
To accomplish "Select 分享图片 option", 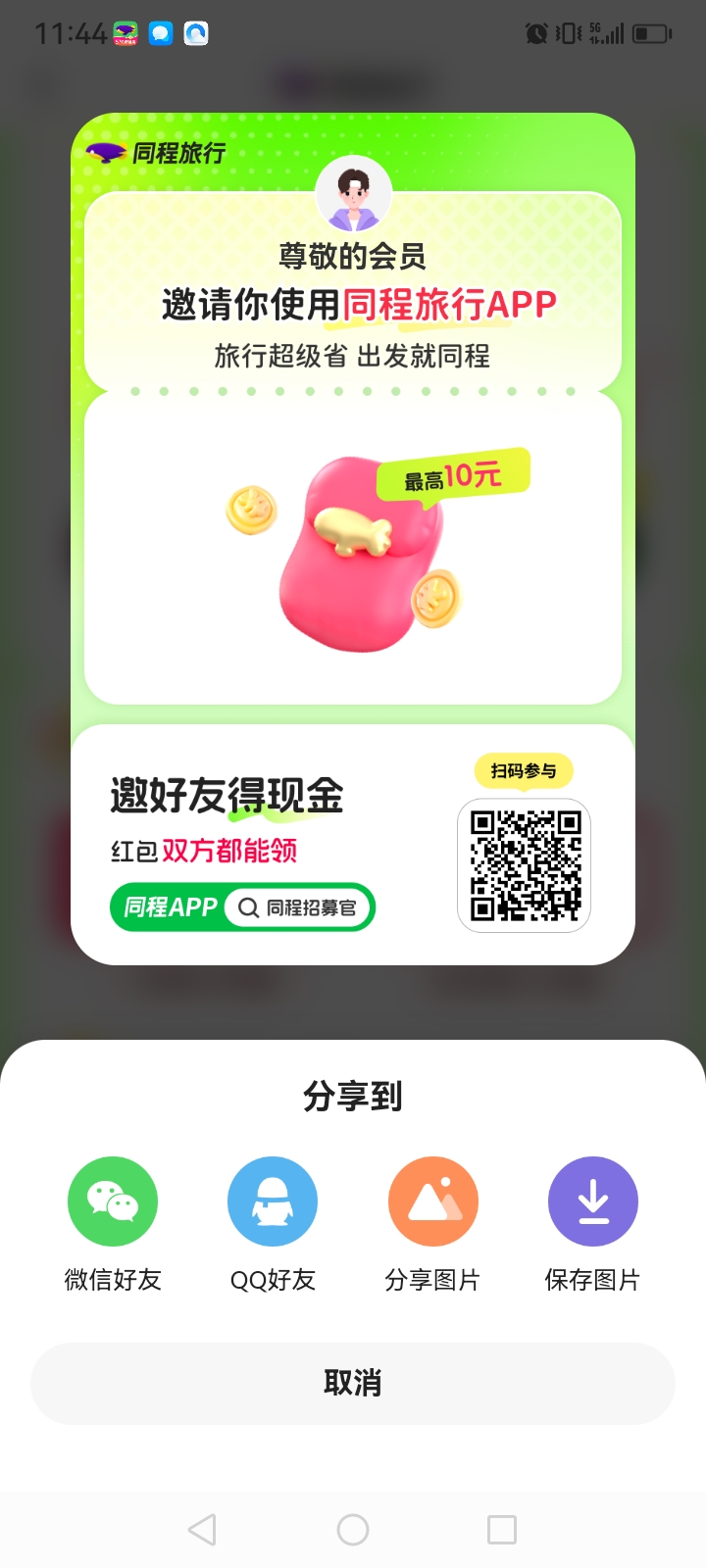I will [432, 1202].
